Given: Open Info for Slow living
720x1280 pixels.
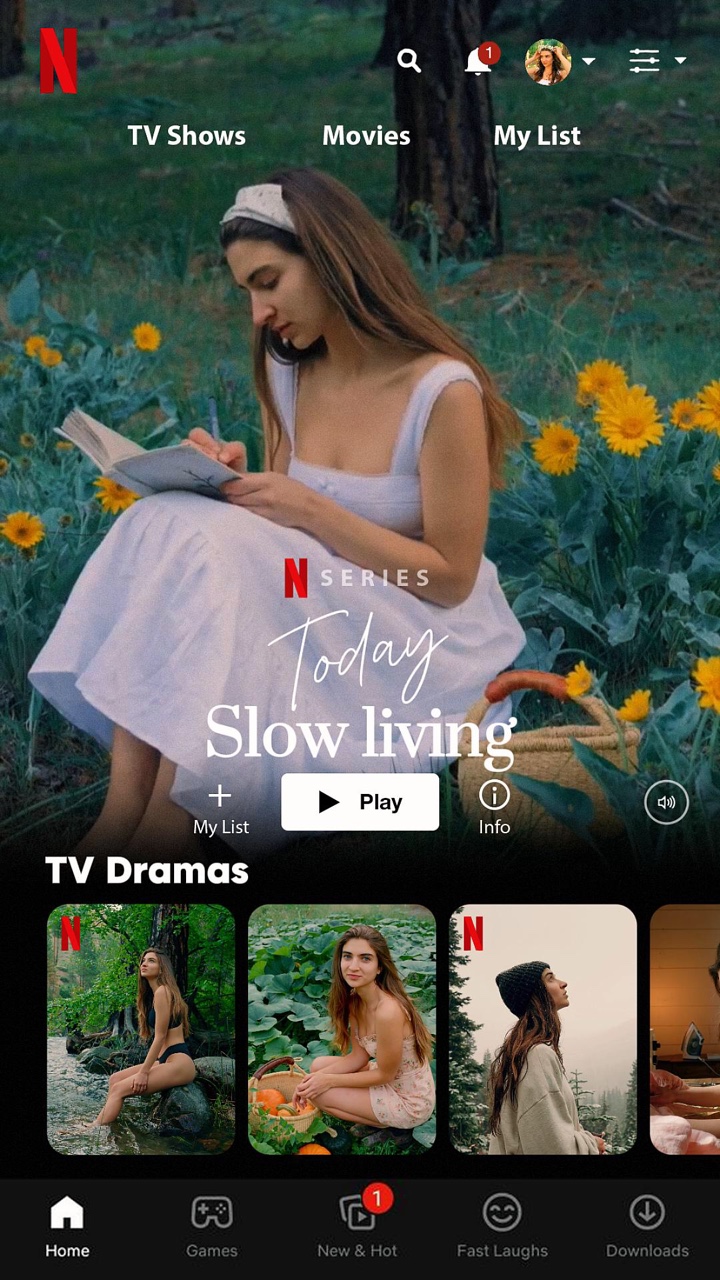Looking at the screenshot, I should coord(494,805).
